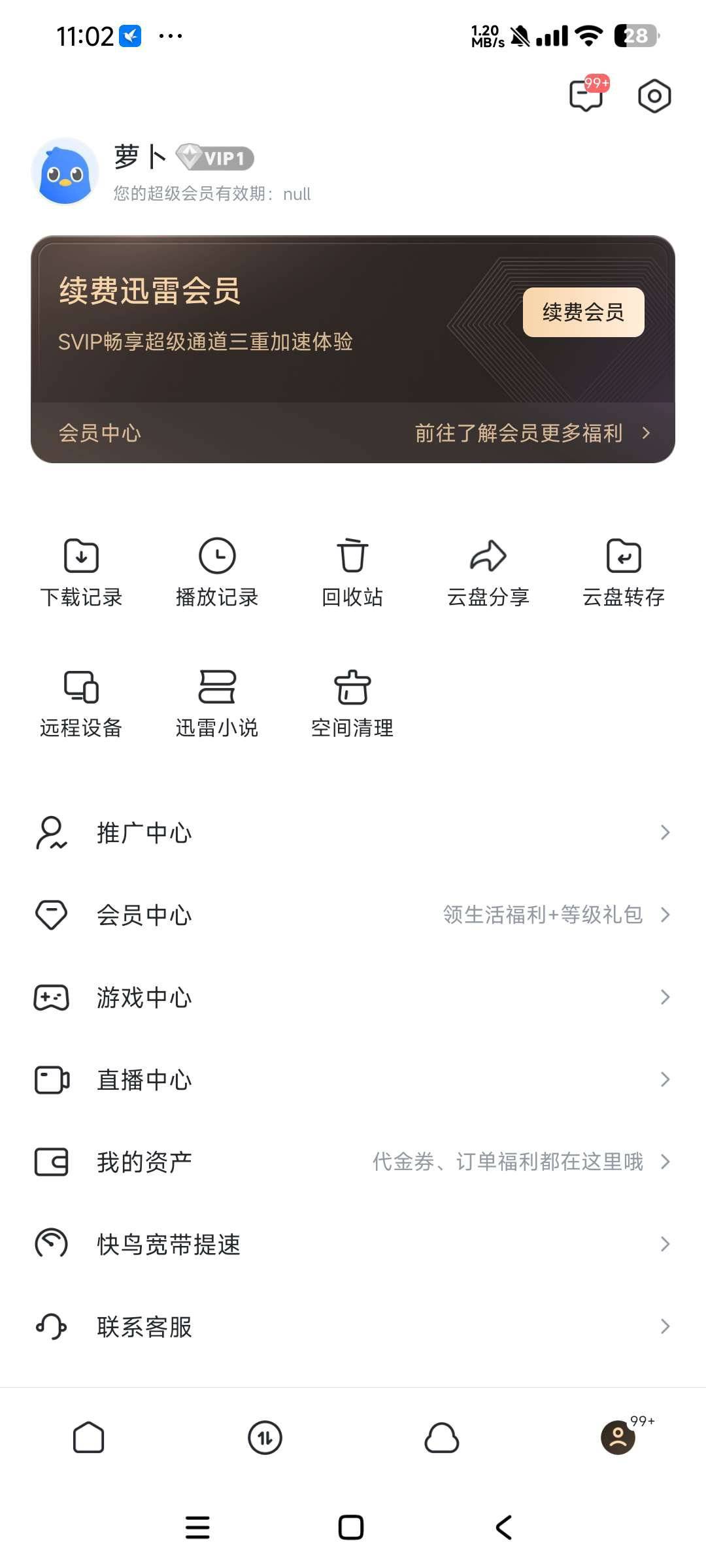706x1568 pixels.
Task: Open settings via the hexagon gear icon
Action: coord(654,97)
